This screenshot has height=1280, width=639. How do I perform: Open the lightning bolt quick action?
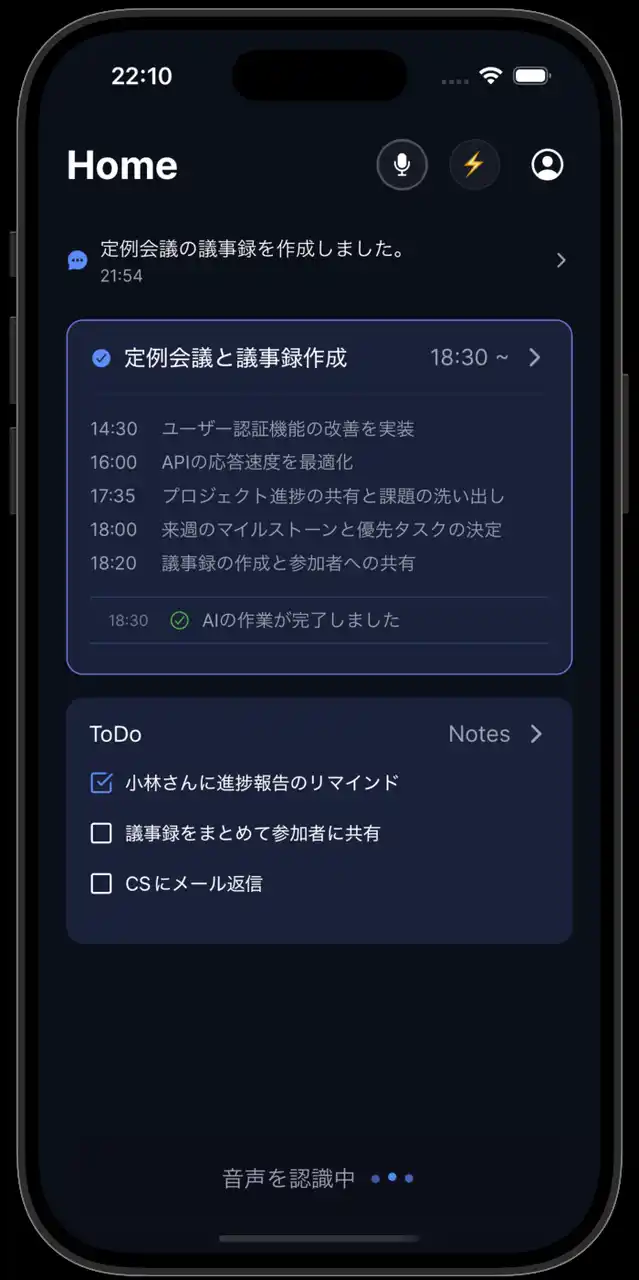(x=474, y=165)
